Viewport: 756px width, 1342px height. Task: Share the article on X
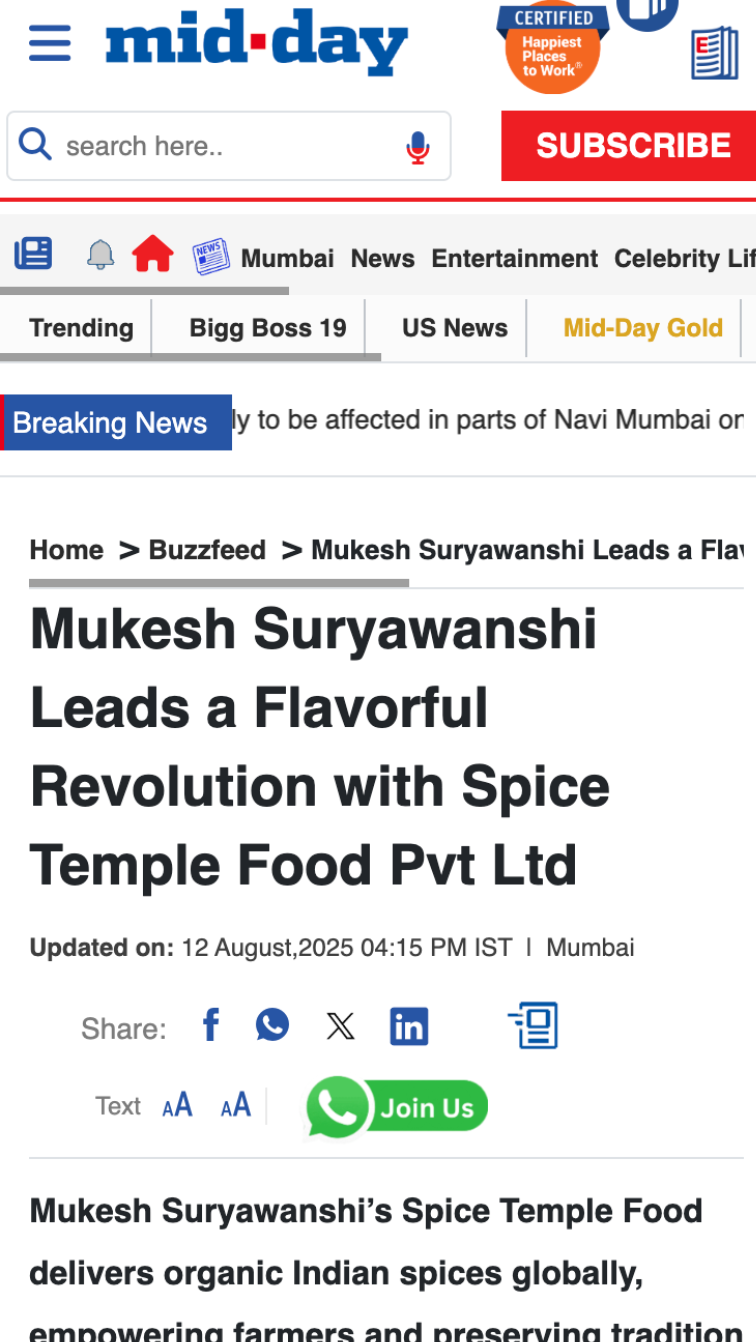340,1027
